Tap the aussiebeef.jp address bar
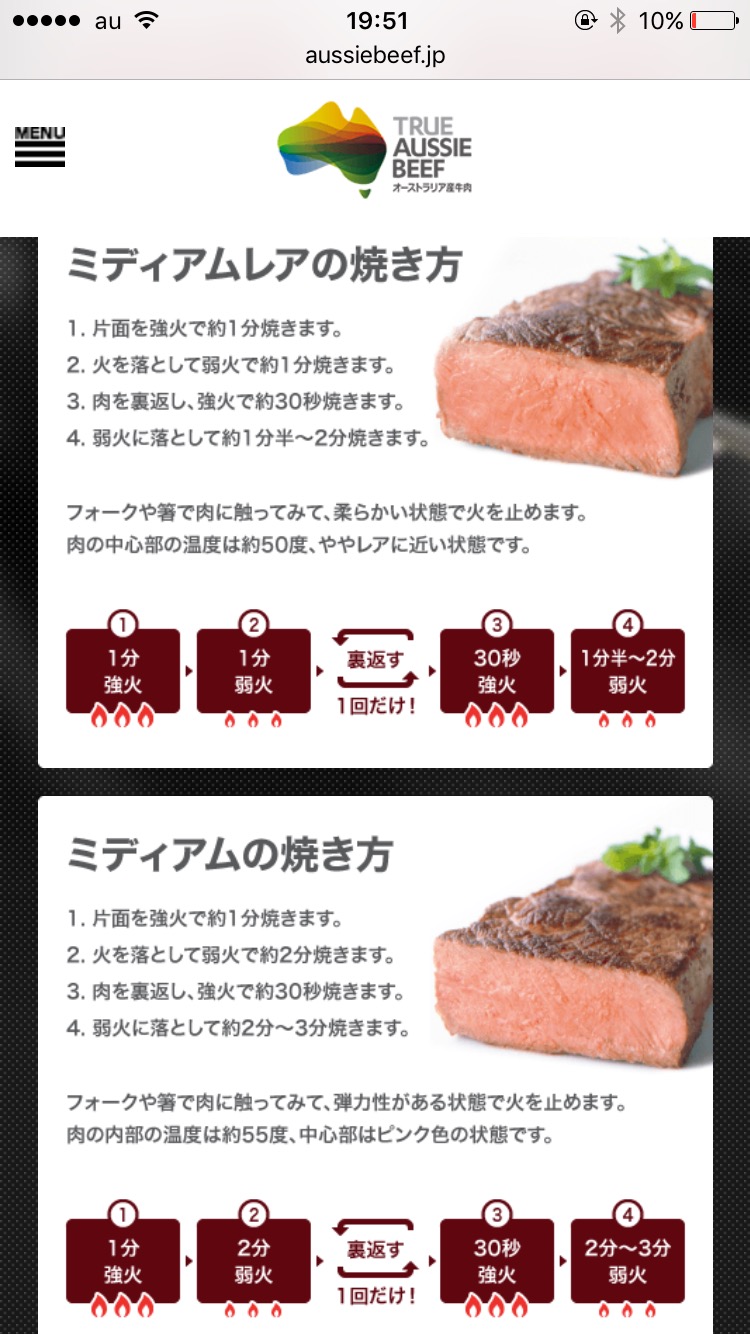 coord(375,56)
